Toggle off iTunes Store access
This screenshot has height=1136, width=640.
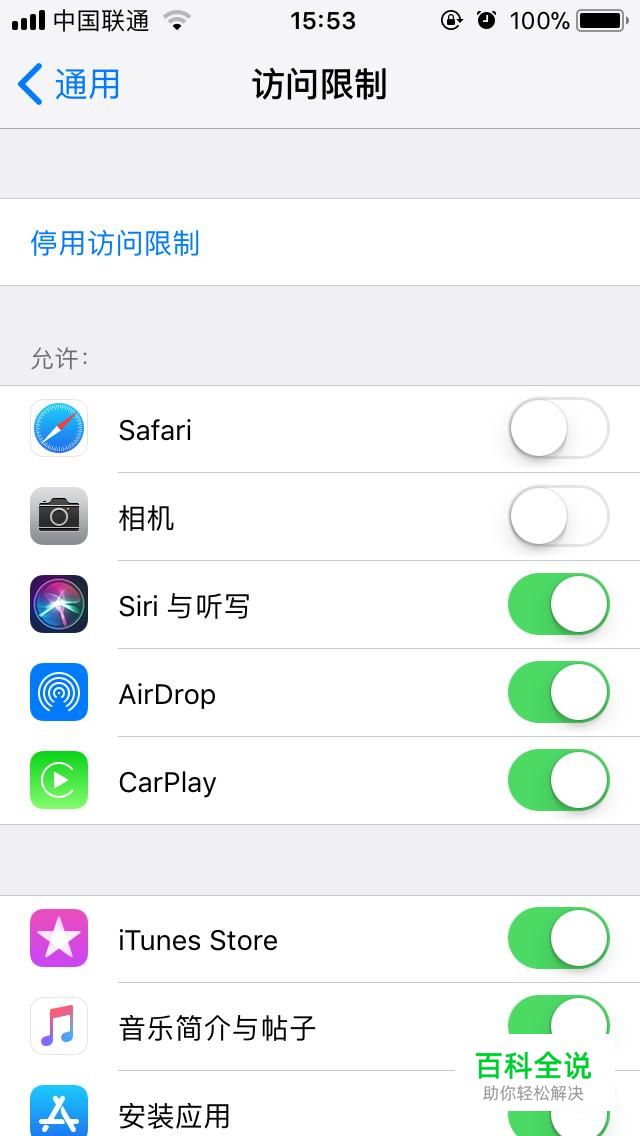558,939
